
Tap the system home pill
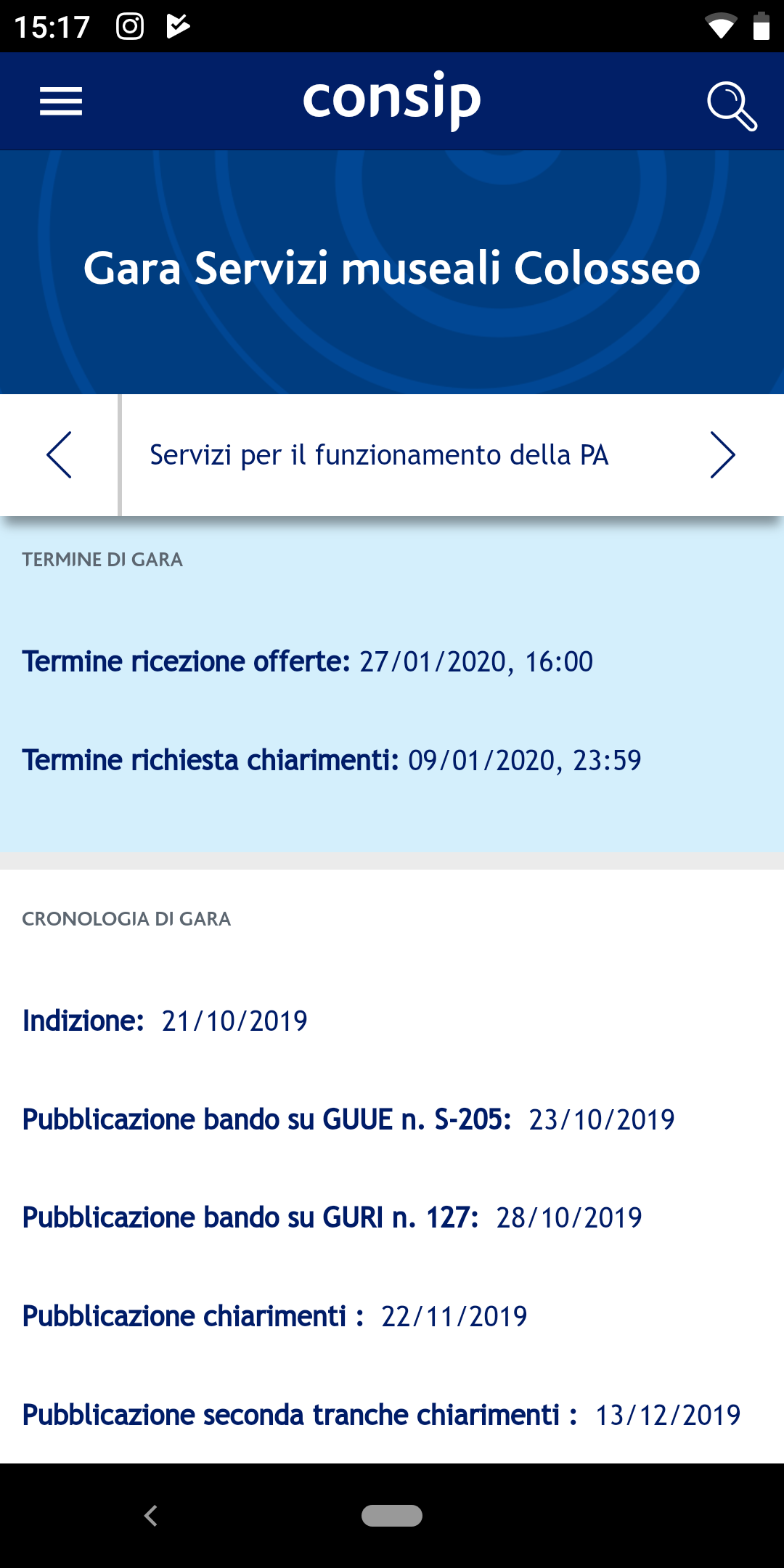click(392, 1516)
